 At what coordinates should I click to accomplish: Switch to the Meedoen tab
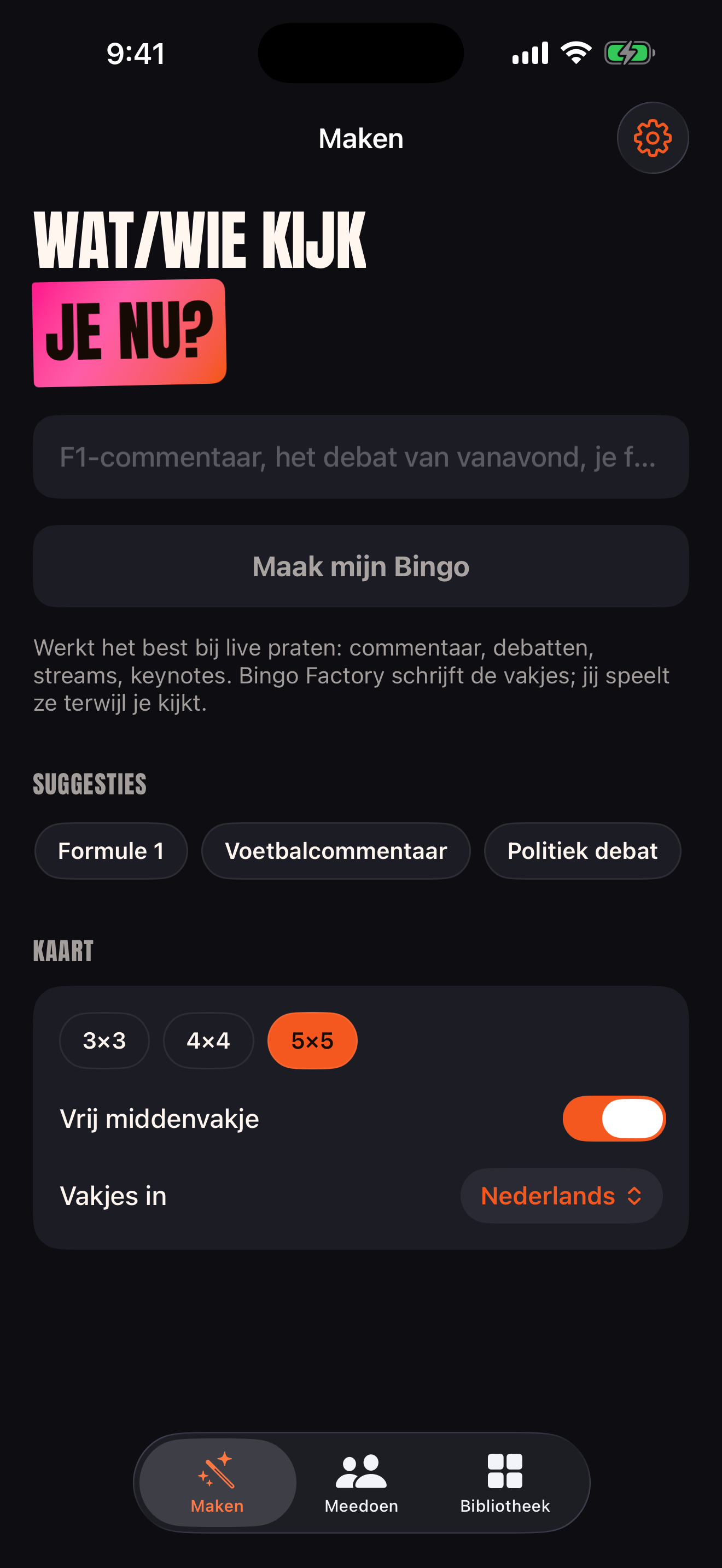361,1483
